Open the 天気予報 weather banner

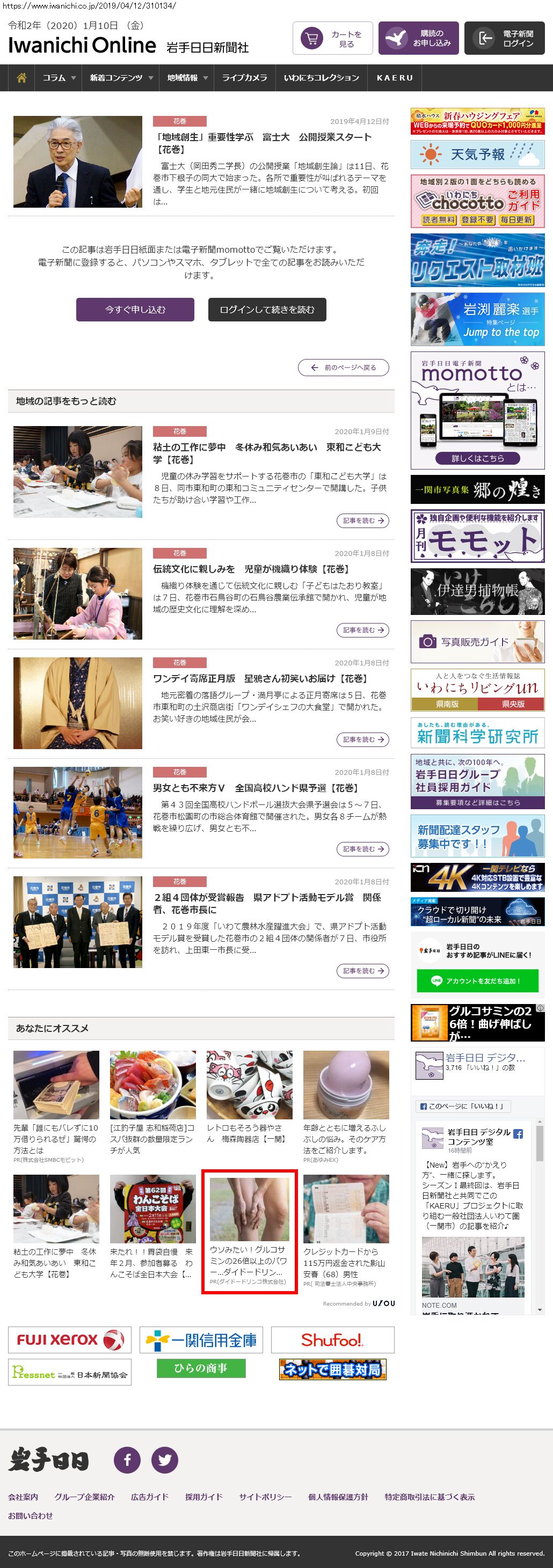(477, 155)
